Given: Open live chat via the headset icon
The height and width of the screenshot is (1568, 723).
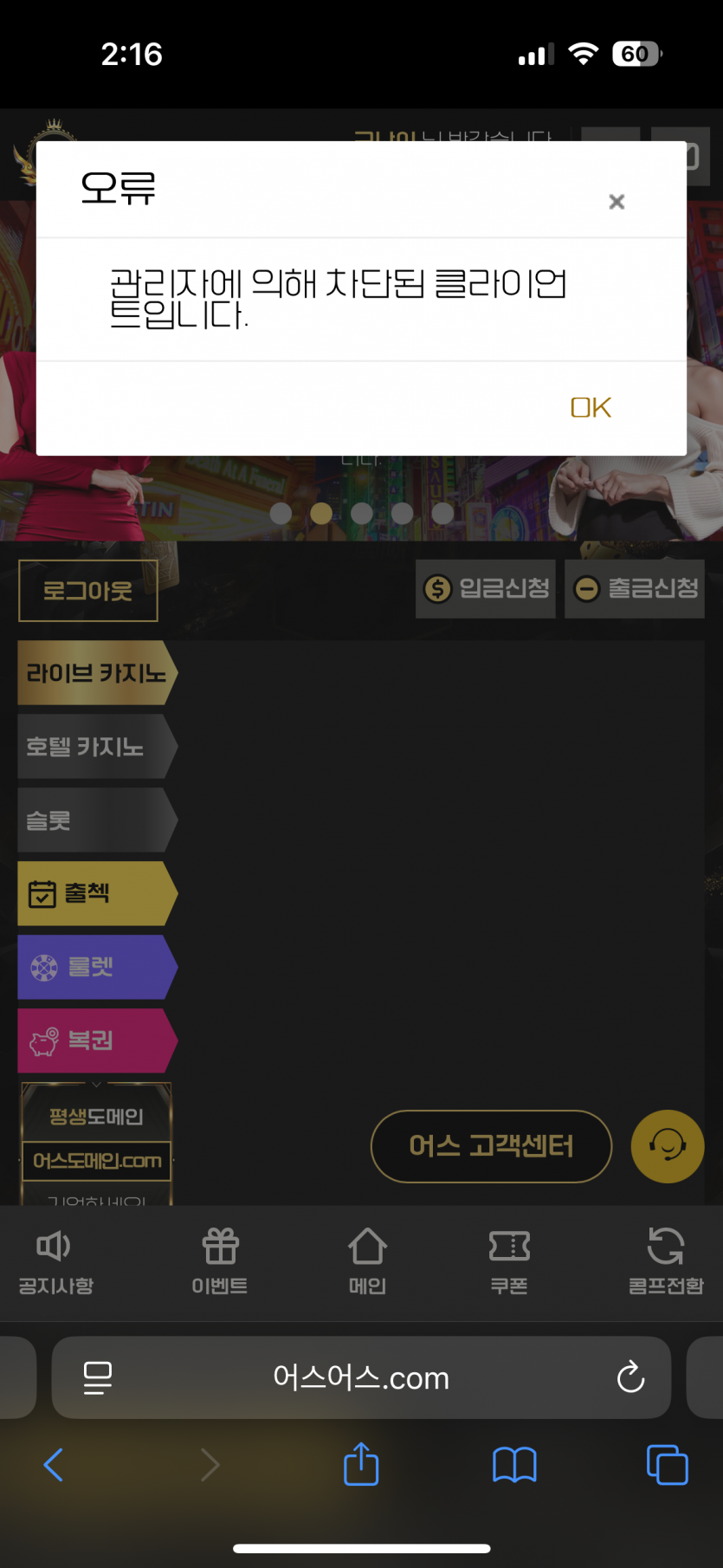Looking at the screenshot, I should tap(667, 1146).
